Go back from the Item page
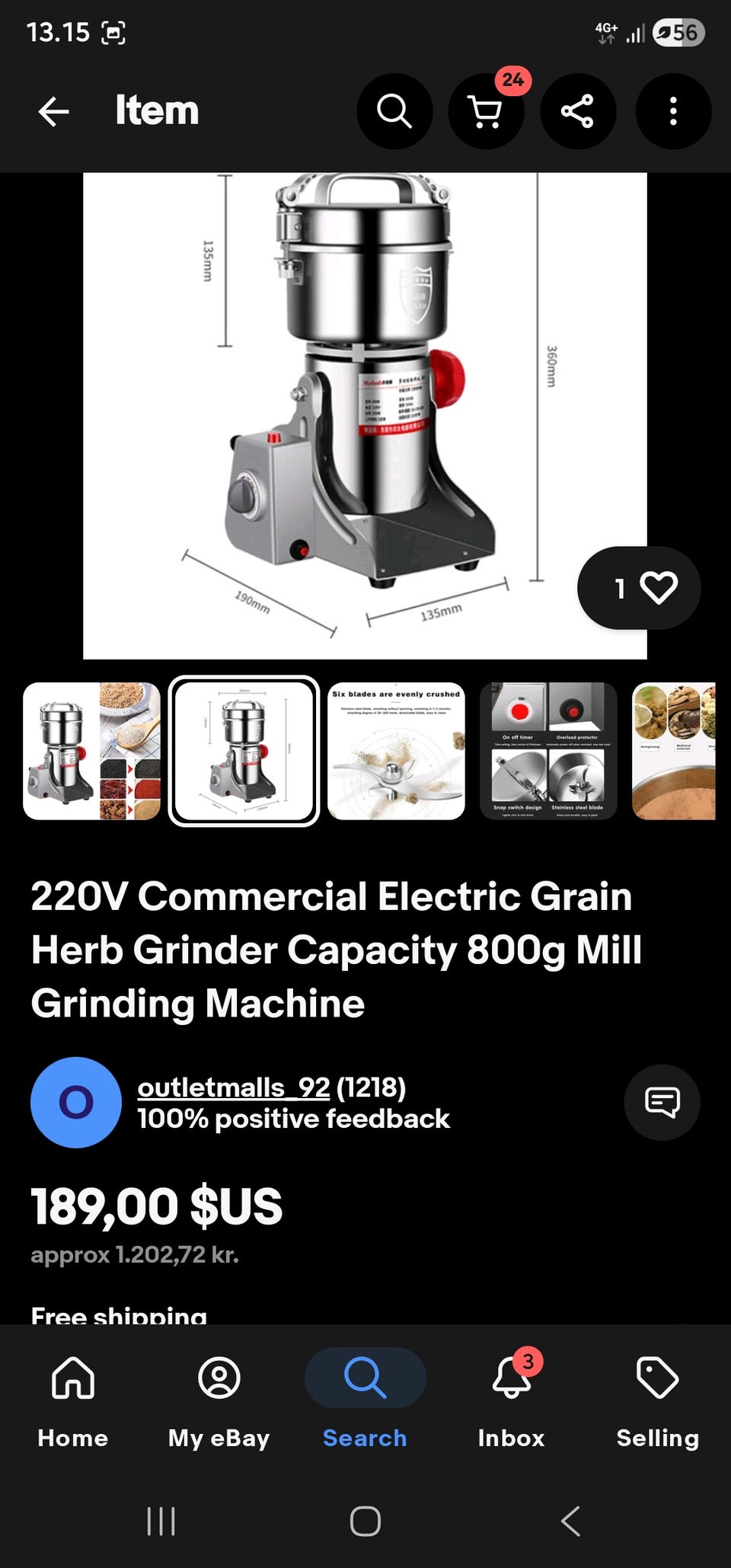Image resolution: width=731 pixels, height=1568 pixels. click(54, 111)
